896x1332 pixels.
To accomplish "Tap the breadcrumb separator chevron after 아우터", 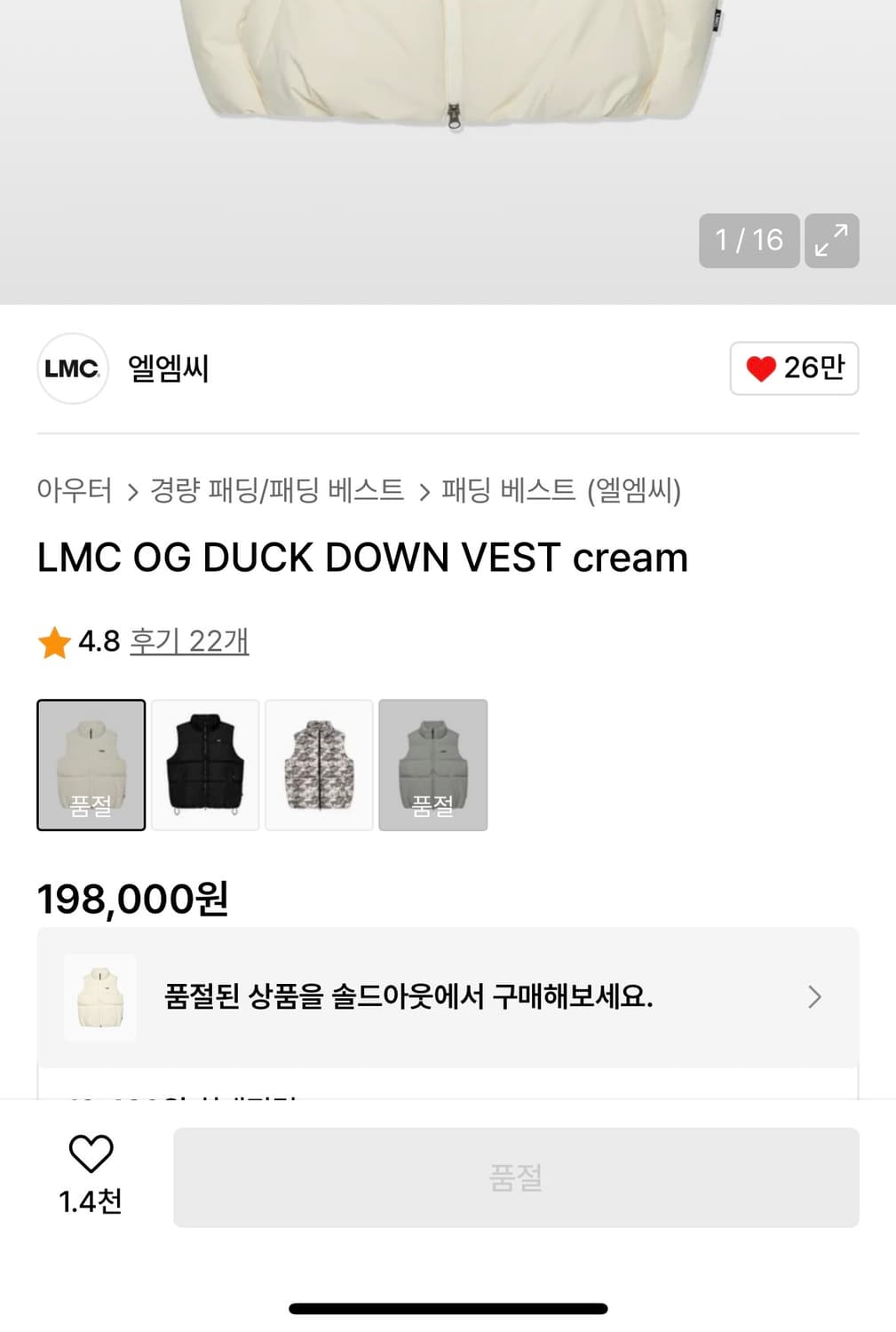I will pos(133,491).
